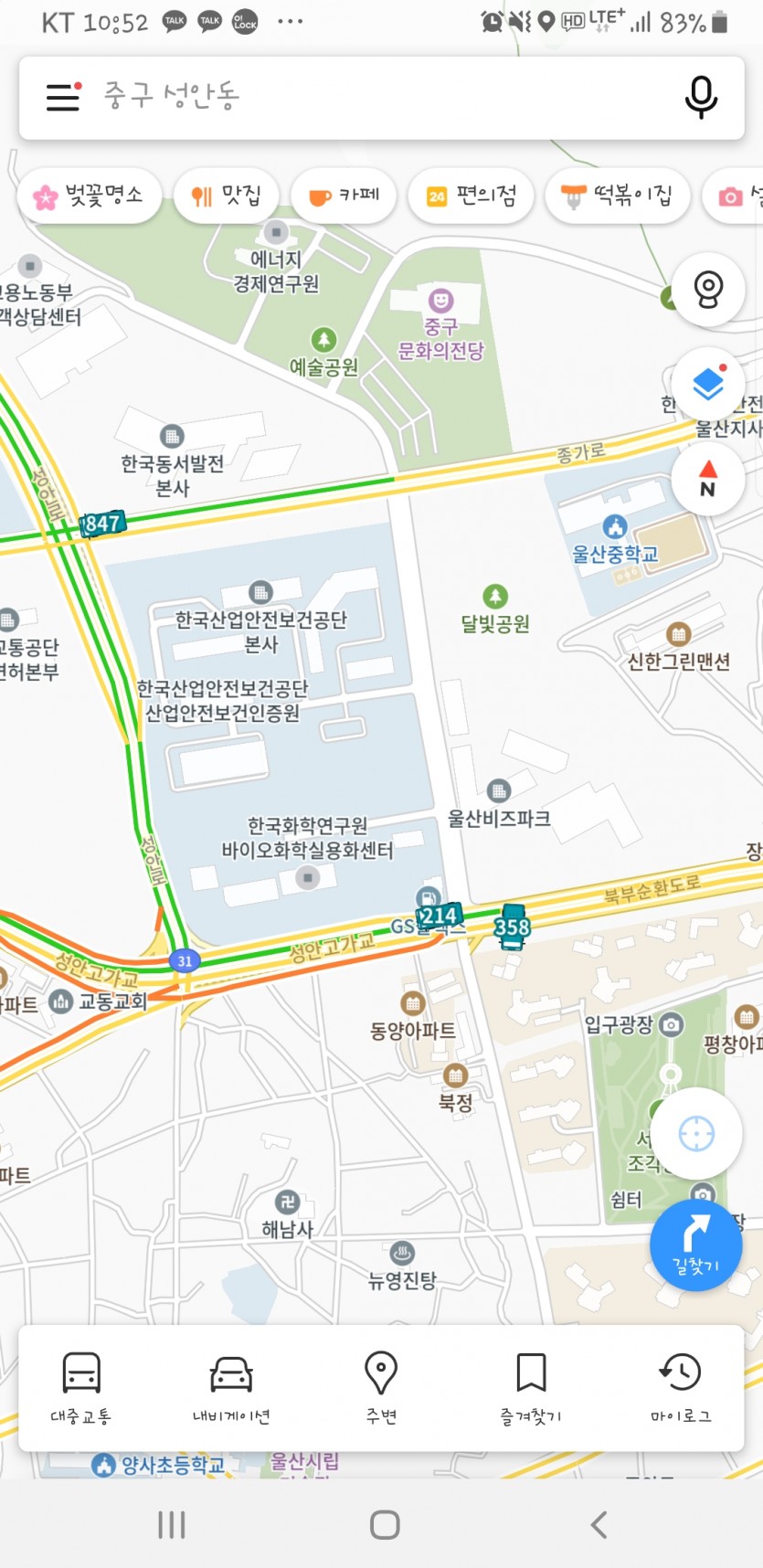Open map layers options
This screenshot has width=763, height=1568.
pos(707,385)
